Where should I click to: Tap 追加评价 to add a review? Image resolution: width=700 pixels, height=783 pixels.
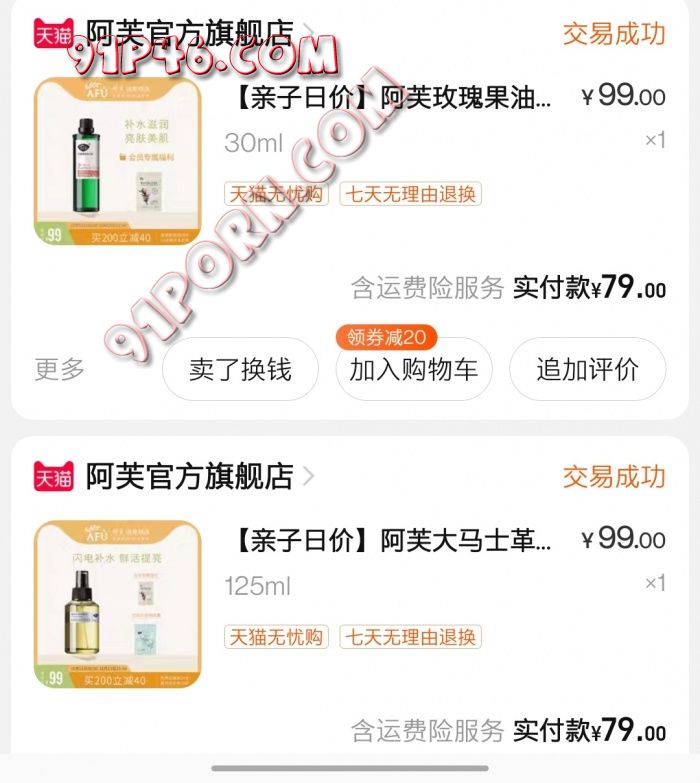pyautogui.click(x=587, y=370)
